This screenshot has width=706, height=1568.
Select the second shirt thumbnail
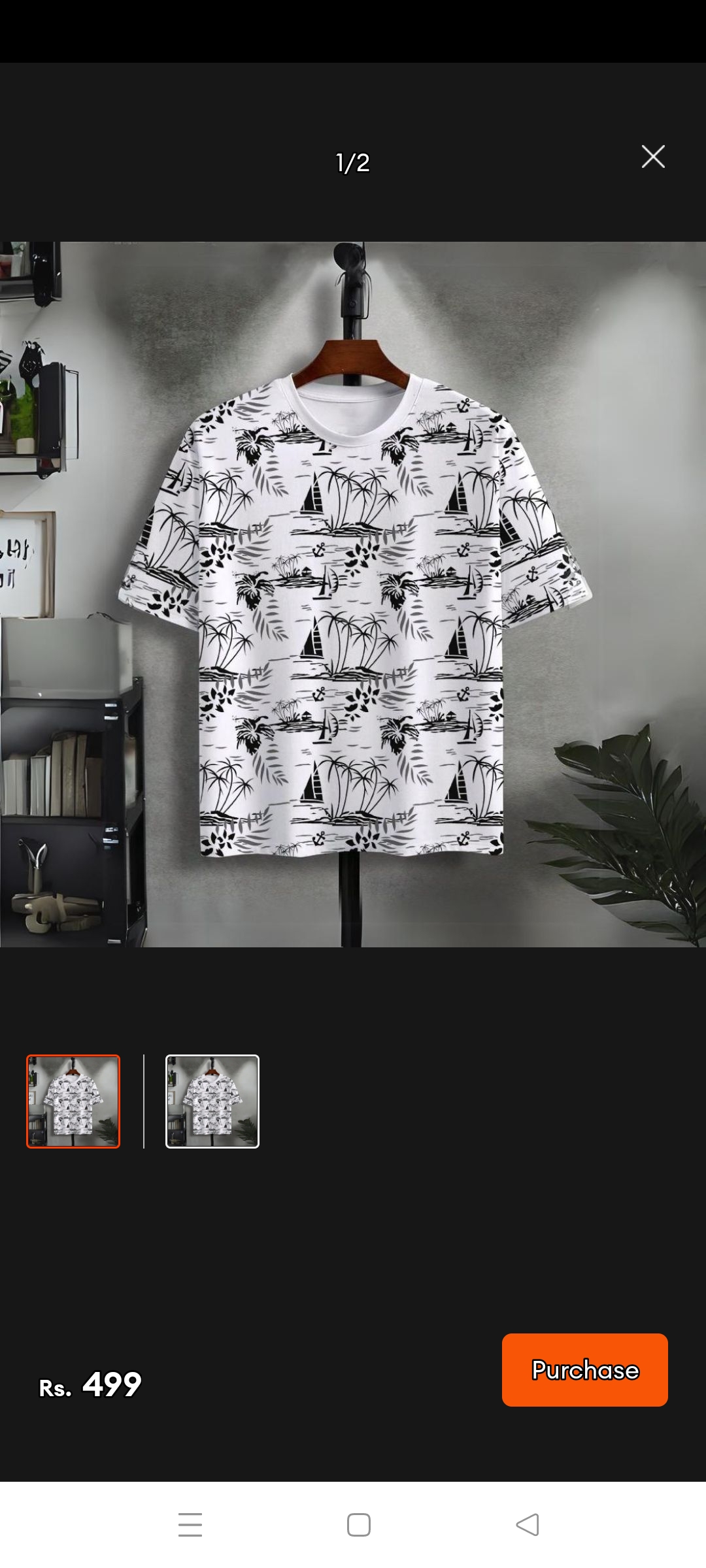(212, 1102)
